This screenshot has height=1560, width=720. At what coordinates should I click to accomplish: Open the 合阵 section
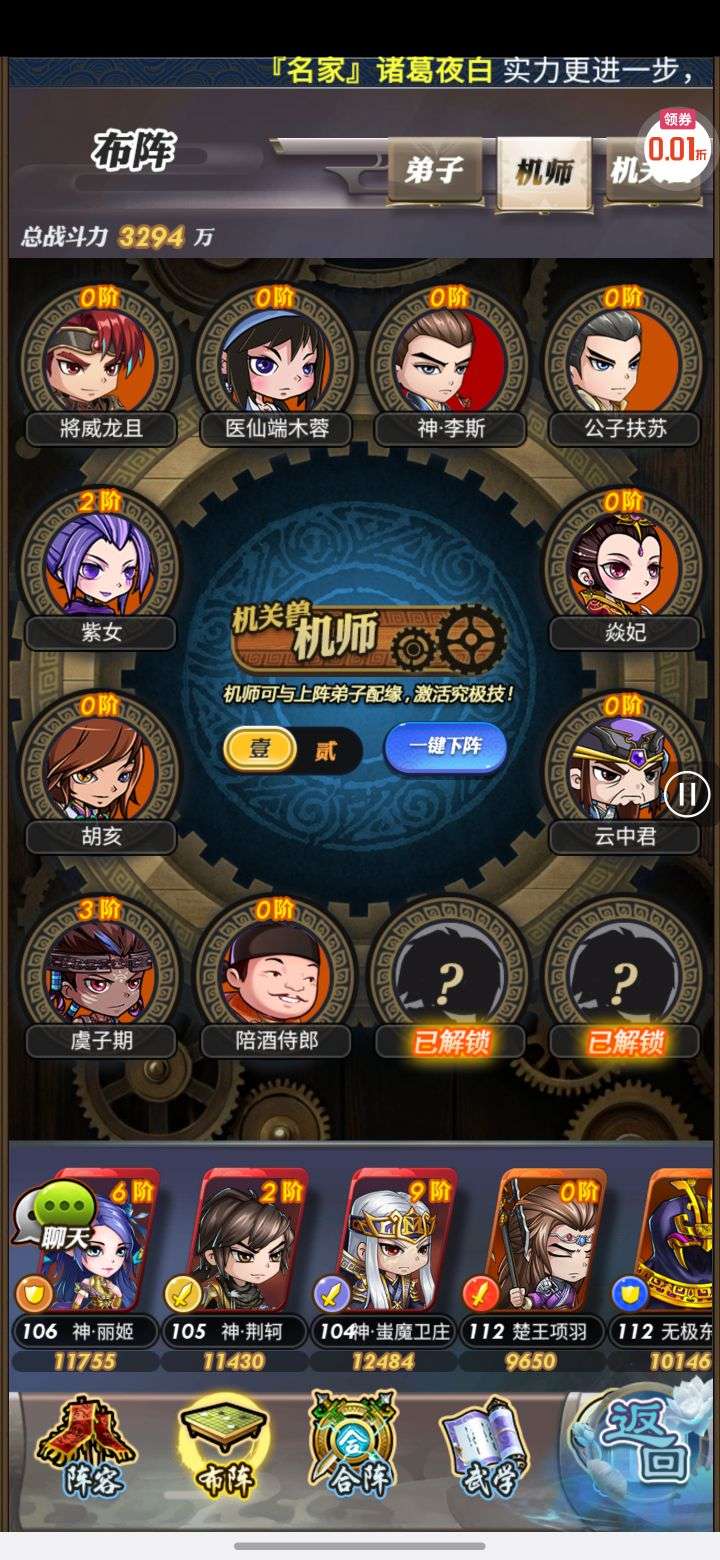point(352,1448)
